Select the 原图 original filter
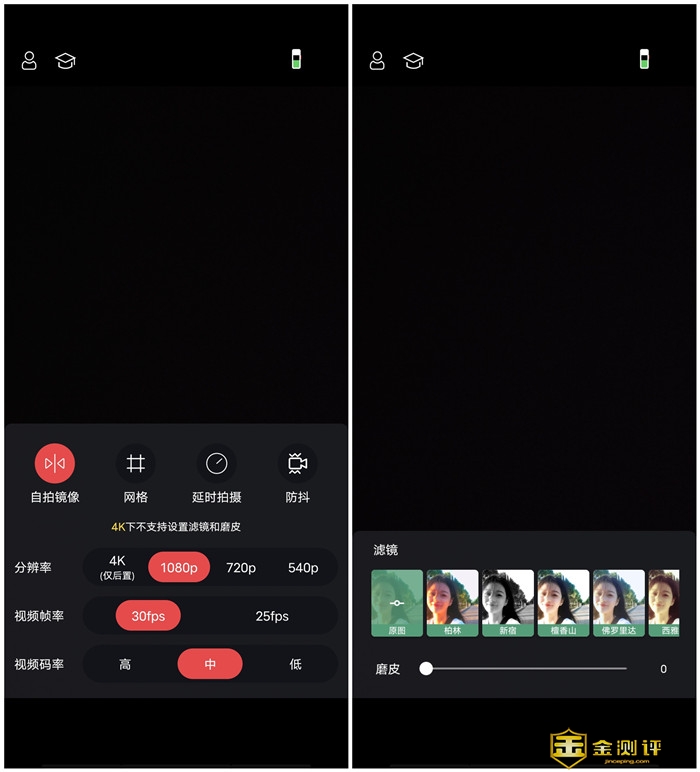Screen dimensions: 700x772 pos(397,603)
